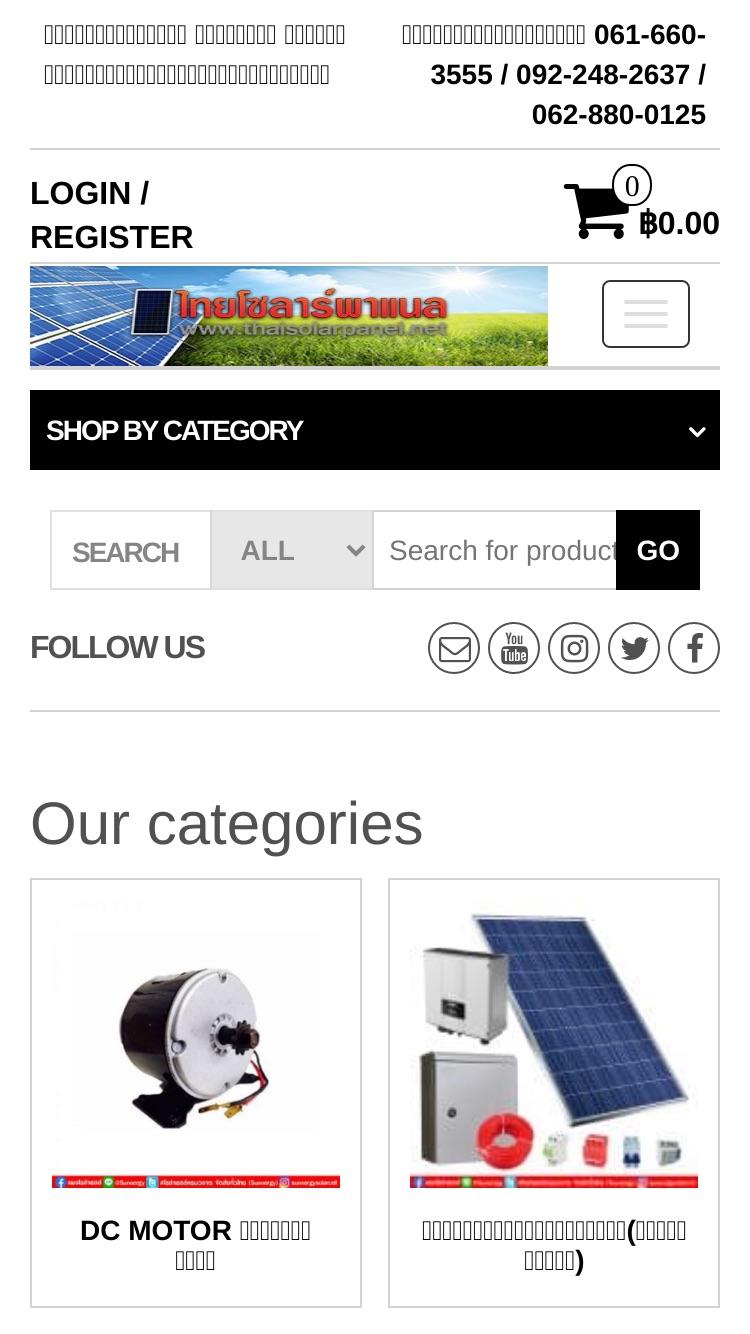The height and width of the screenshot is (1334, 750).
Task: Open the Facebook page
Action: [694, 648]
